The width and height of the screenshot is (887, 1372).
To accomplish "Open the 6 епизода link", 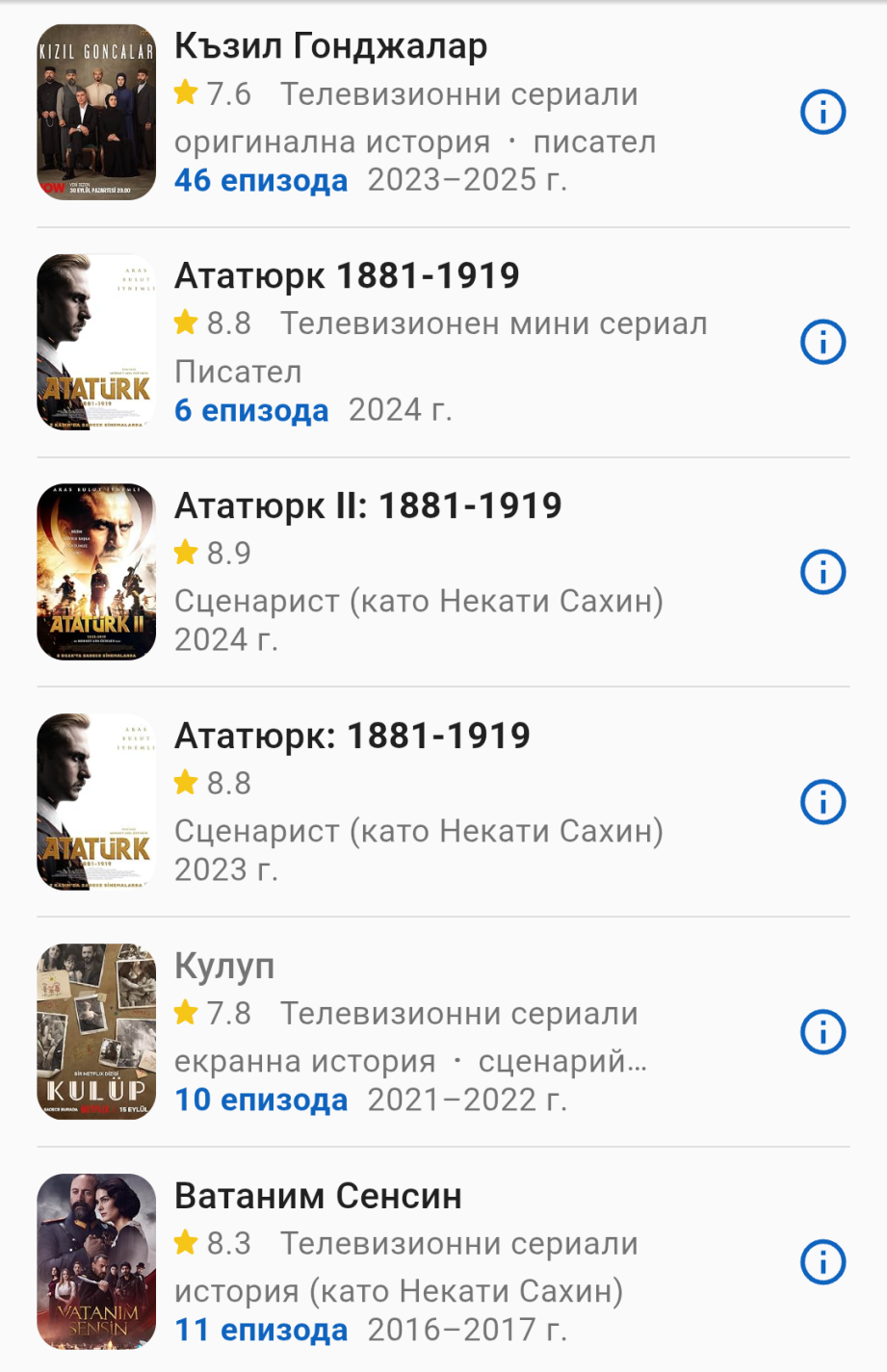I will [251, 410].
